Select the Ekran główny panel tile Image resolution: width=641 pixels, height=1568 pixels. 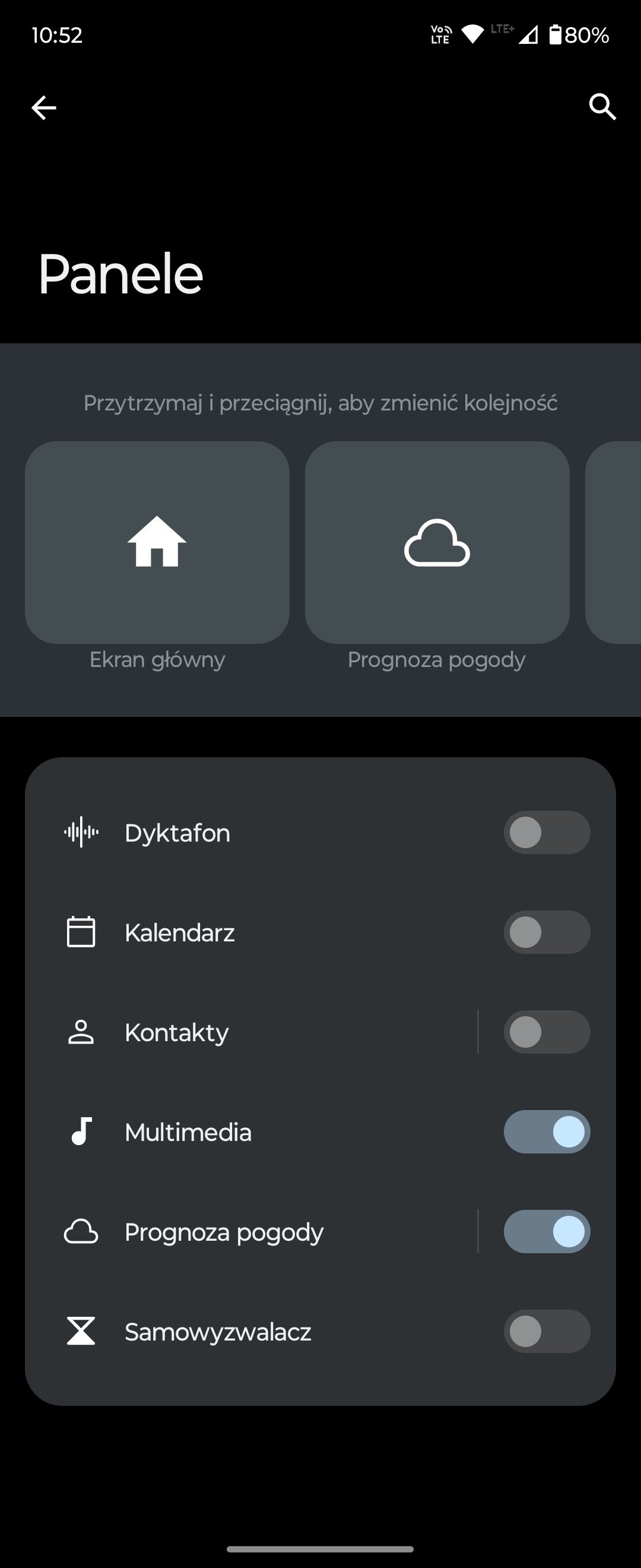157,542
